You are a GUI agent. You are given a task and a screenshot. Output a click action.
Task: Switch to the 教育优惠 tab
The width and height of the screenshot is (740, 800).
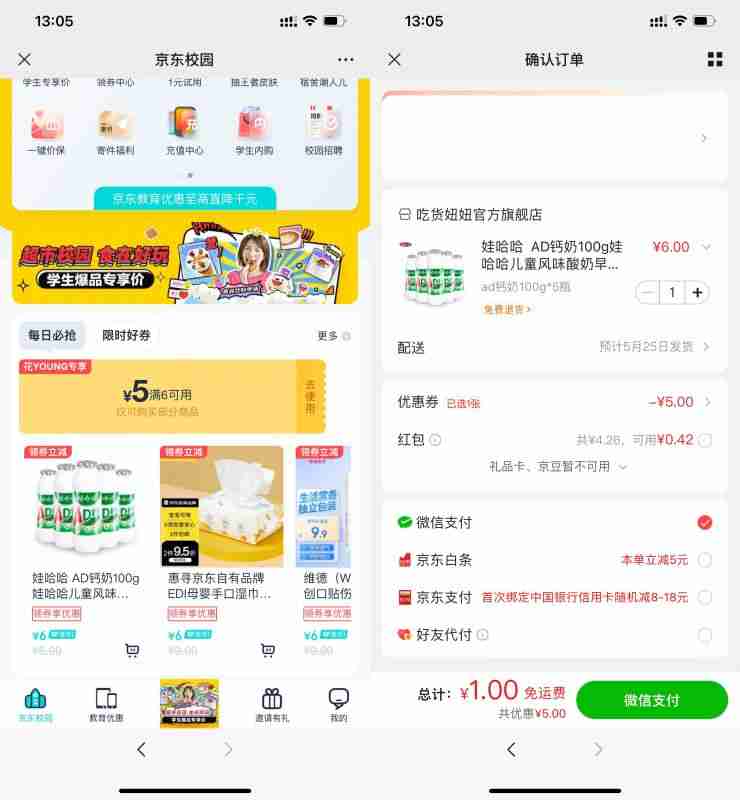[106, 704]
